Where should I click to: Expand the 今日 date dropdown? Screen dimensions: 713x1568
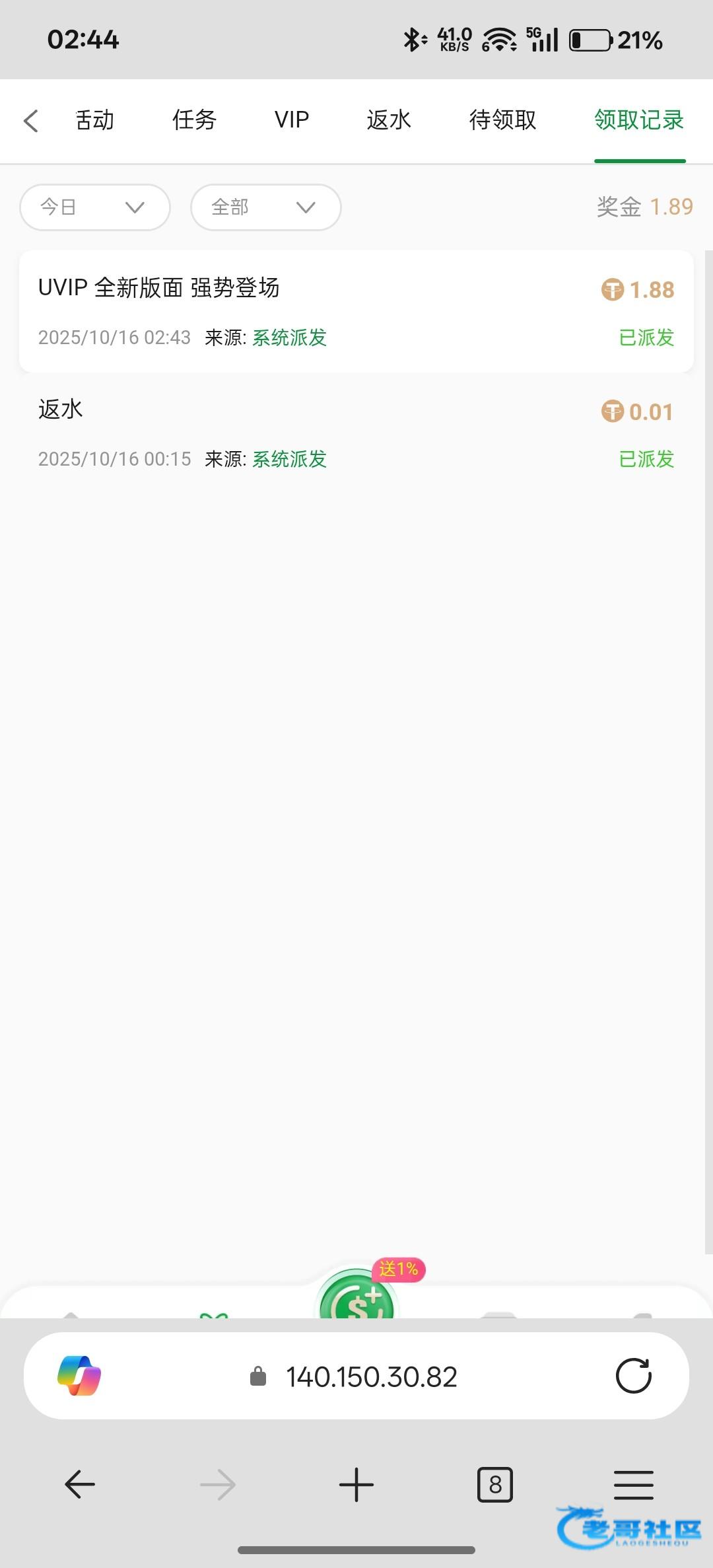(95, 207)
